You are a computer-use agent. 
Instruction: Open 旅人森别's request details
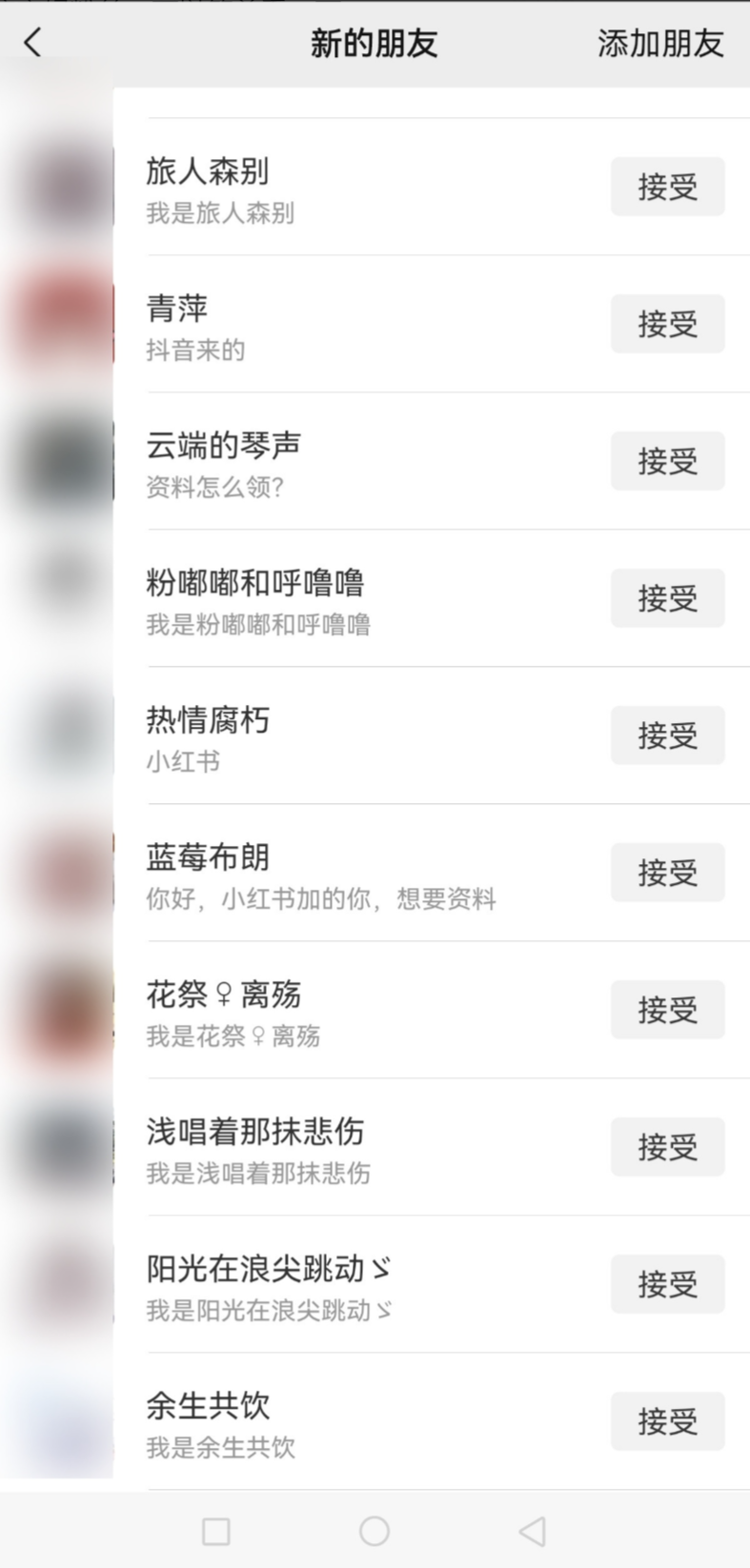tap(362, 189)
